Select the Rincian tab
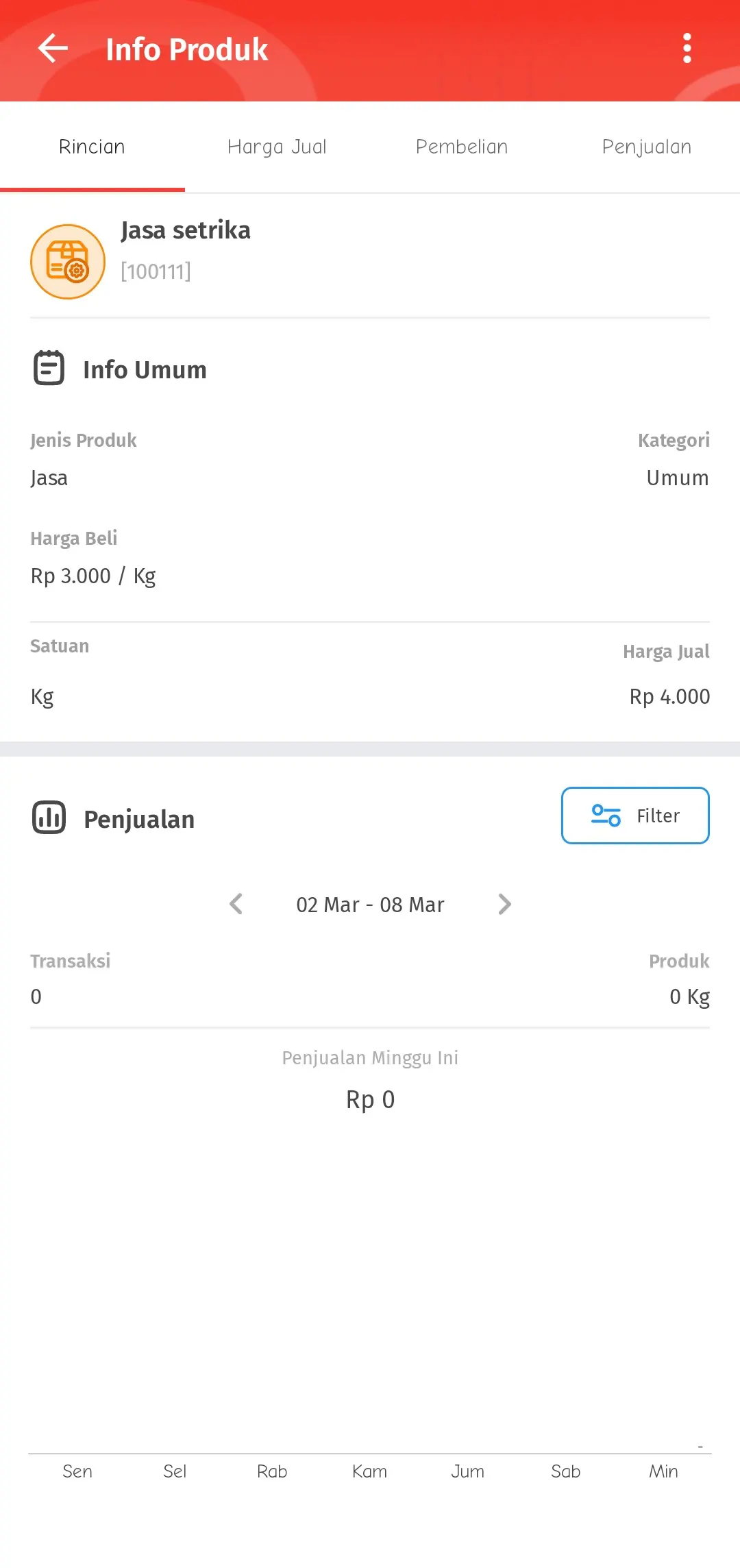Viewport: 740px width, 1568px height. 92,147
